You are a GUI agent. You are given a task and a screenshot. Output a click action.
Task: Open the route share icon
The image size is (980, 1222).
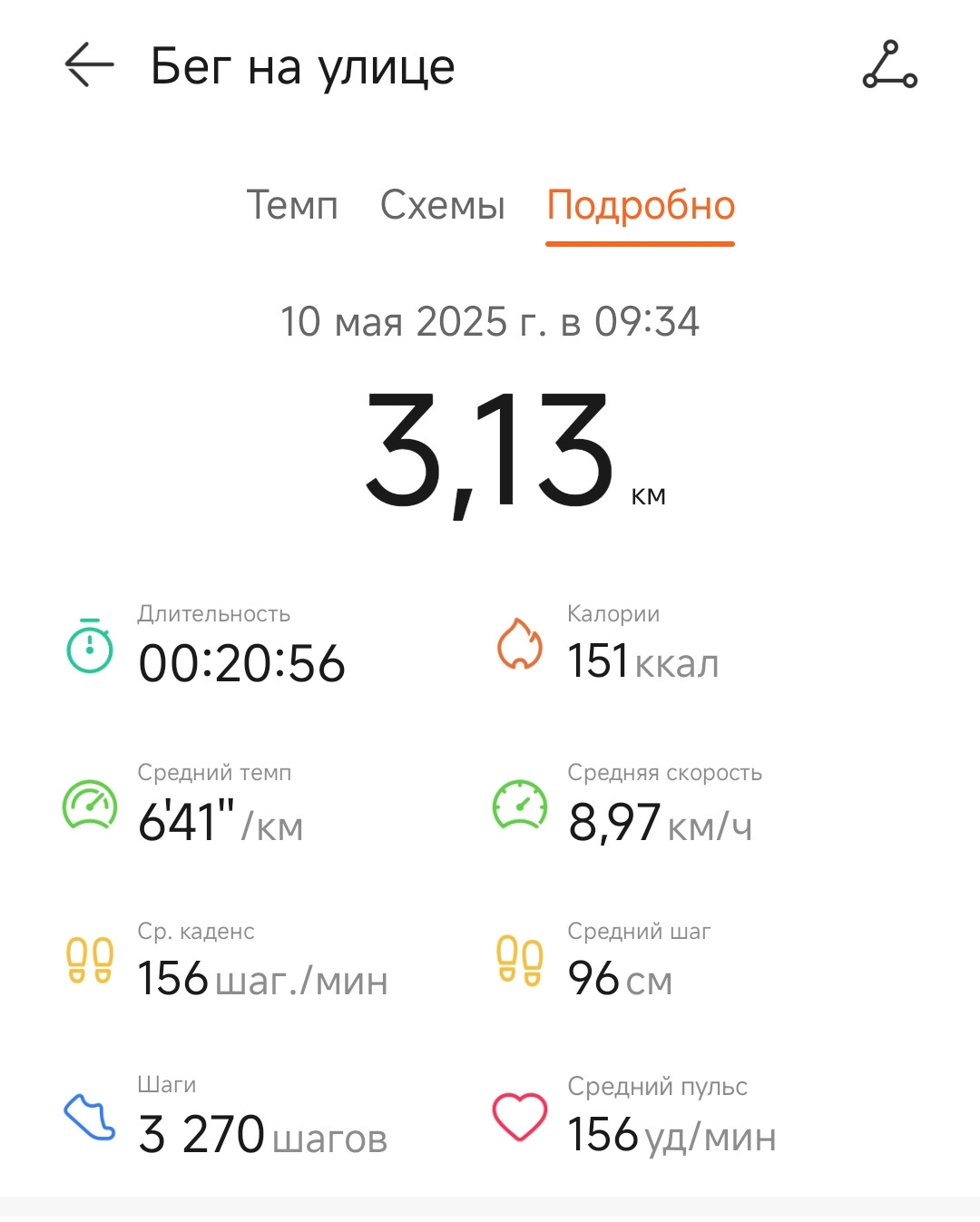point(889,64)
